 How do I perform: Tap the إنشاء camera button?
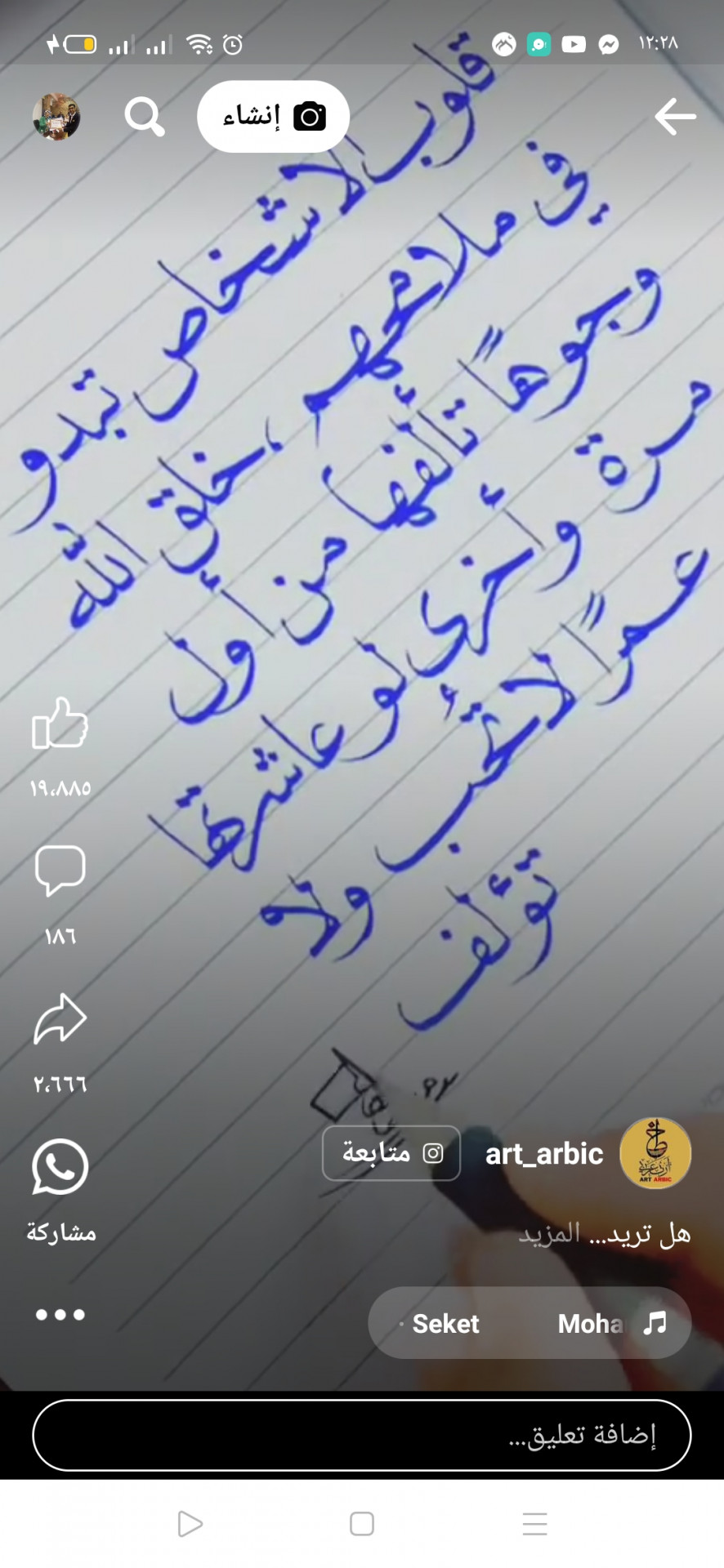274,117
